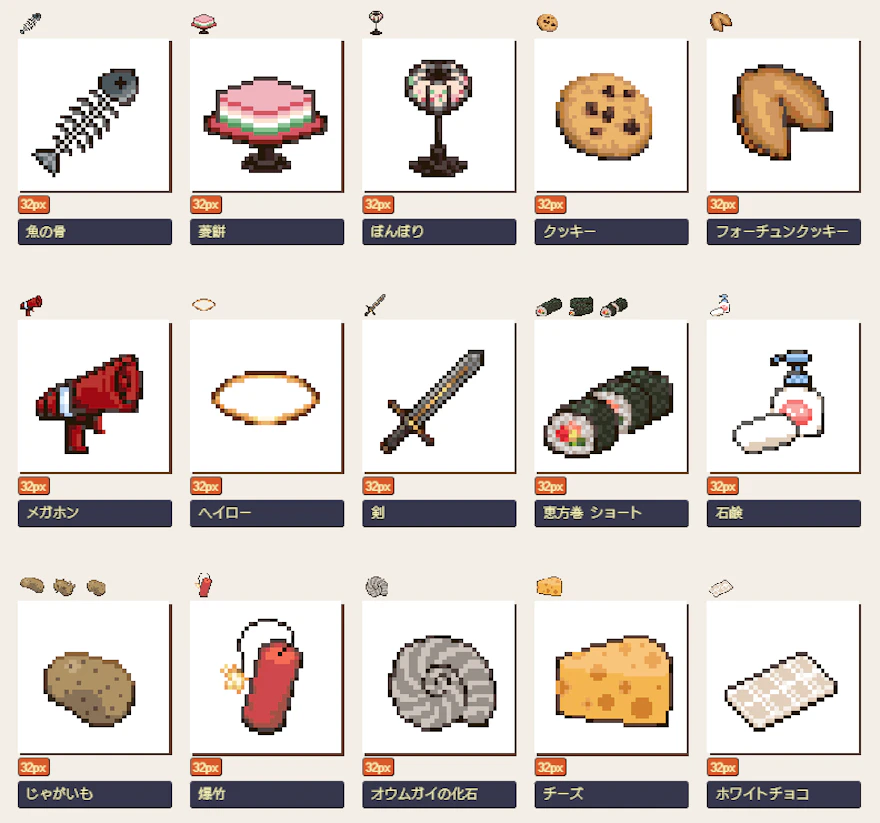Open the ヘイロー halo item

pos(266,397)
